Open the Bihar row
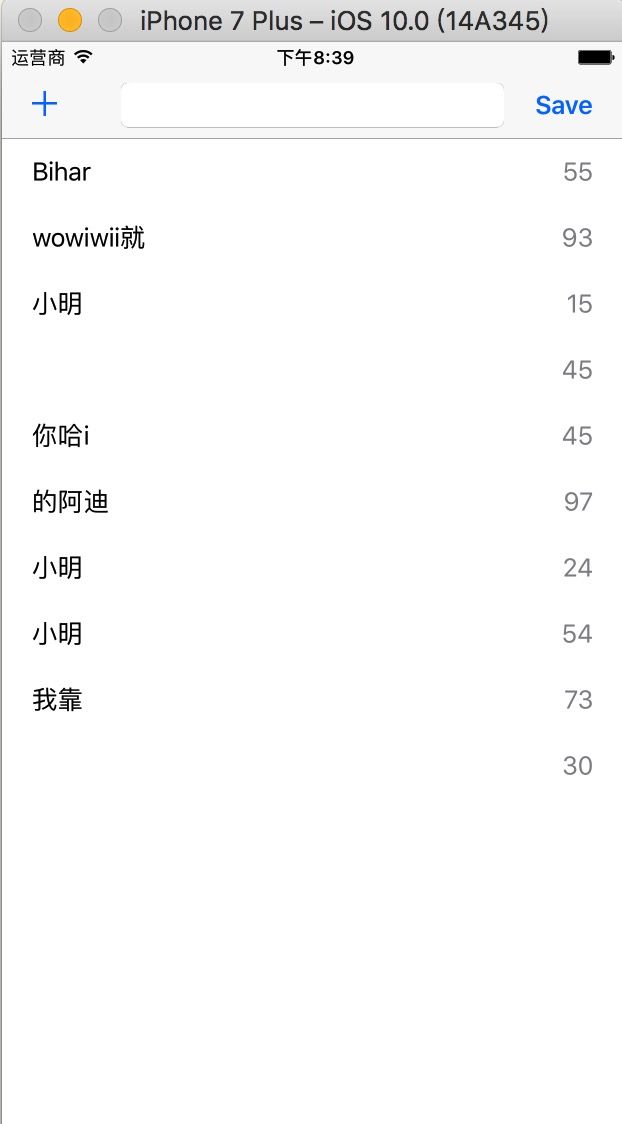The height and width of the screenshot is (1124, 622). click(x=311, y=172)
